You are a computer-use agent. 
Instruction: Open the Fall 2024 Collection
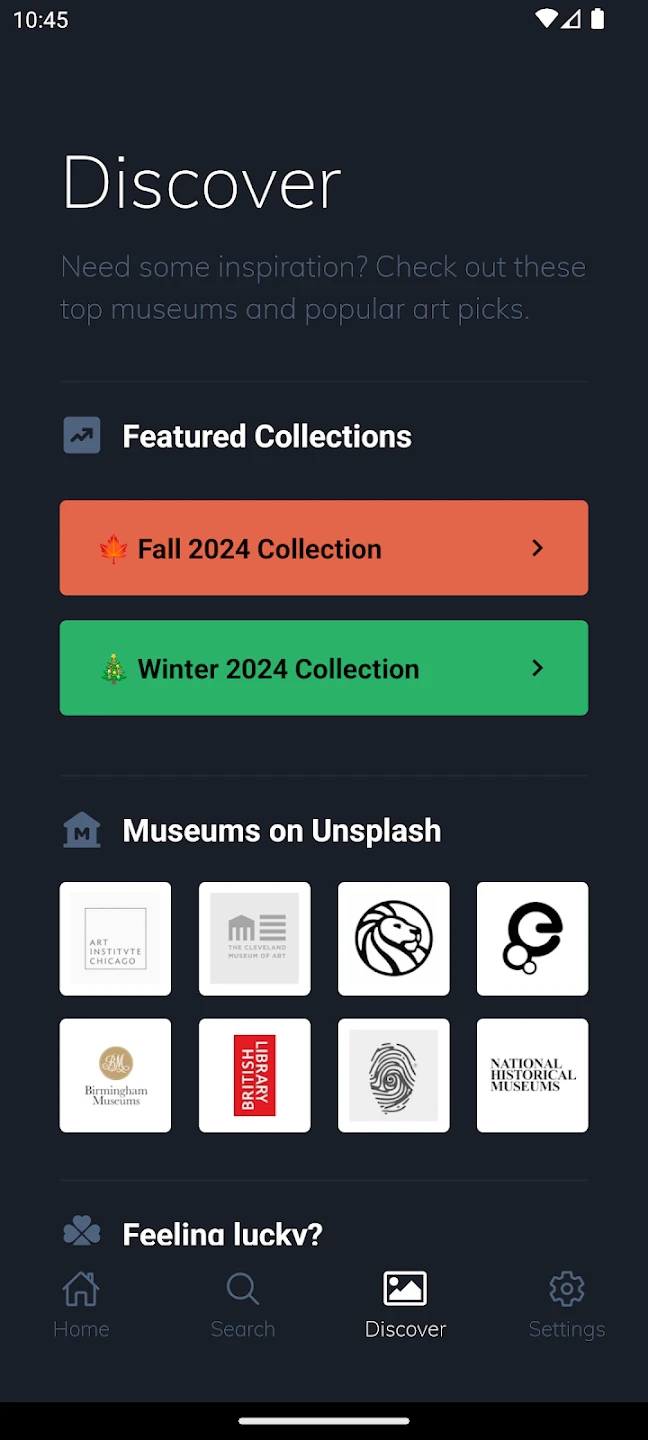323,548
